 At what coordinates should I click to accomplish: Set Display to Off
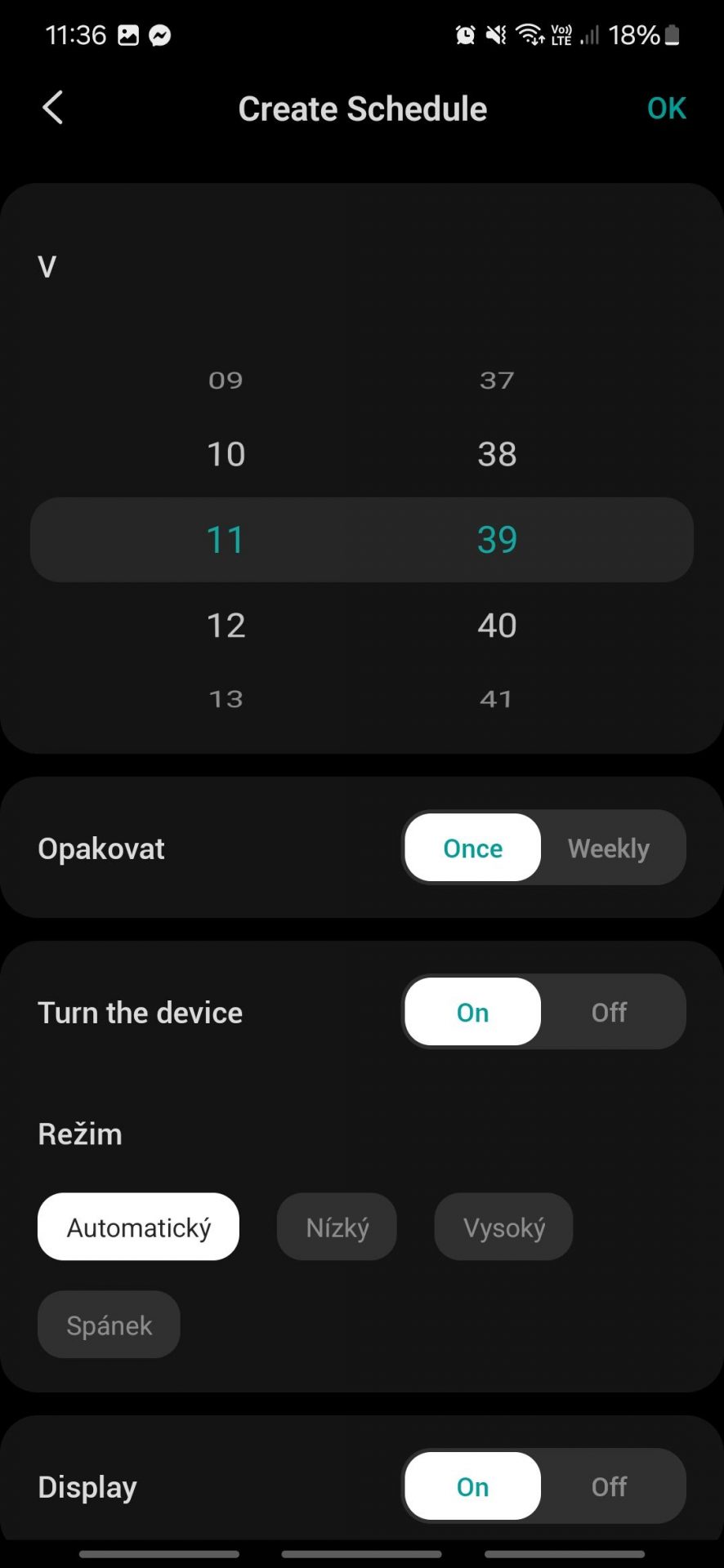click(610, 1486)
